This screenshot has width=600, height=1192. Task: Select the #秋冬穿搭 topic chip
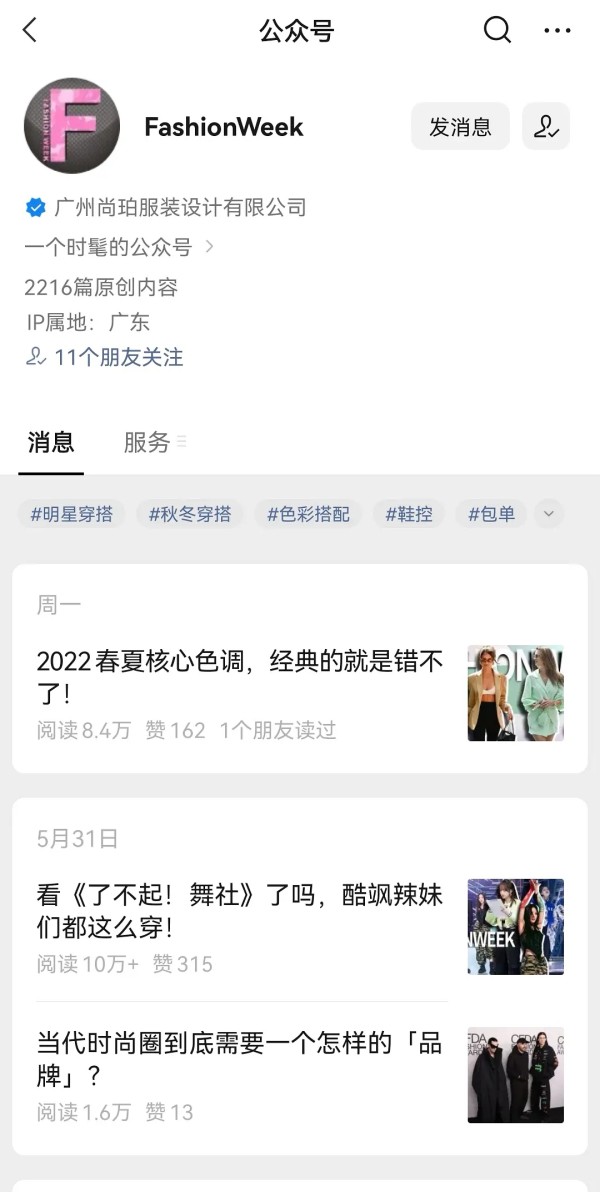pyautogui.click(x=189, y=514)
